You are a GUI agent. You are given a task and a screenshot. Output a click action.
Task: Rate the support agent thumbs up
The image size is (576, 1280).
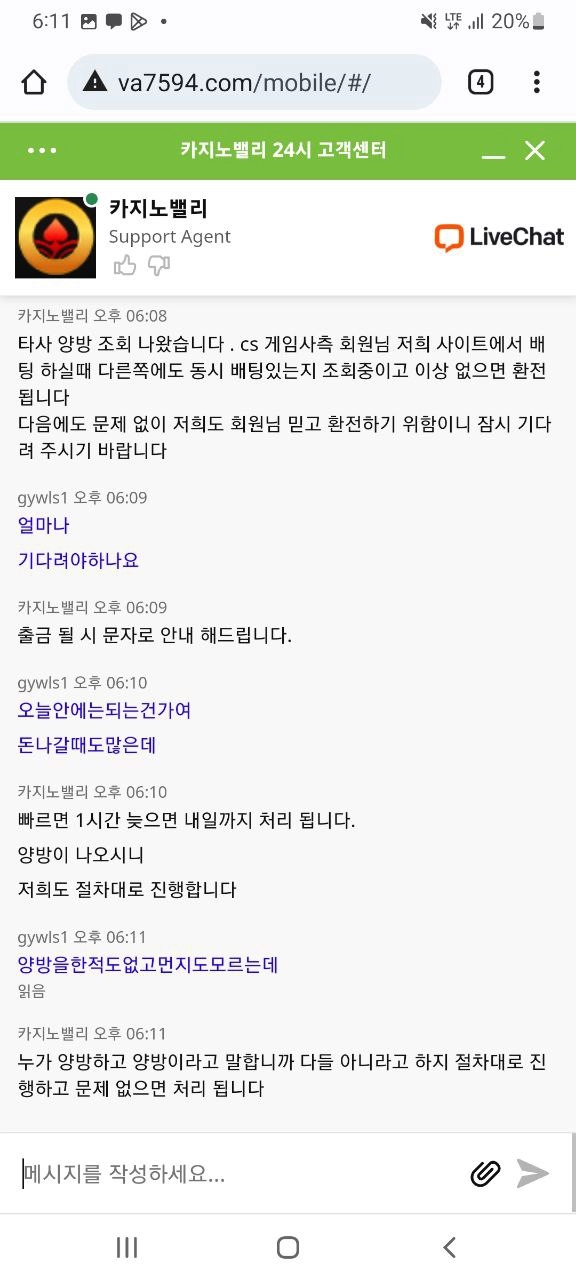click(125, 265)
